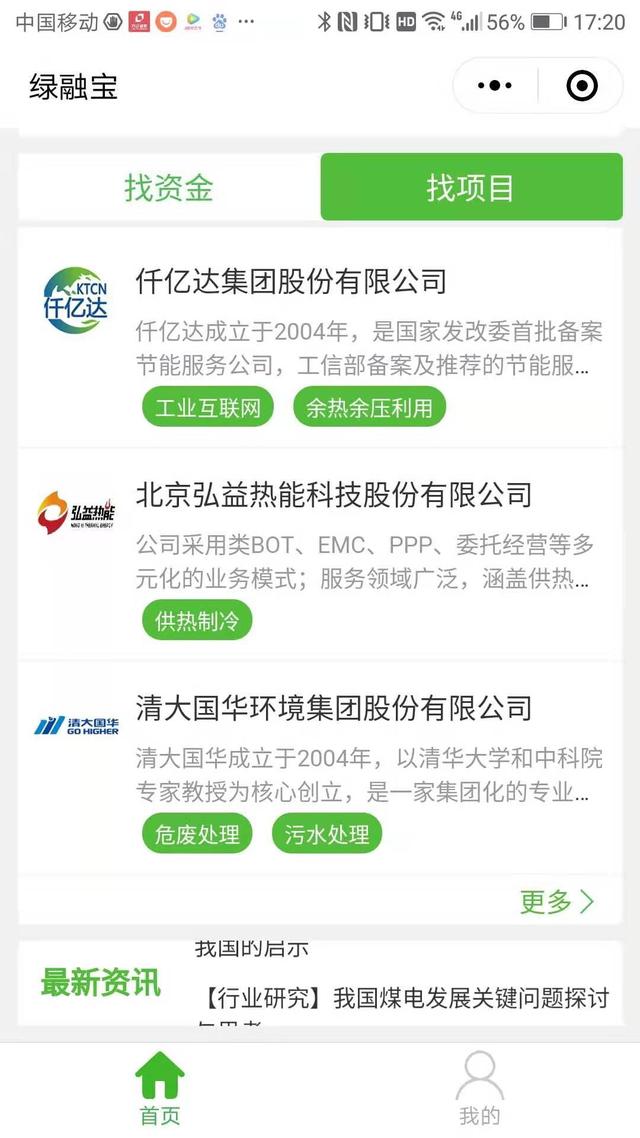Open the mini program more-options menu
Screen dimensions: 640x1138
point(495,86)
